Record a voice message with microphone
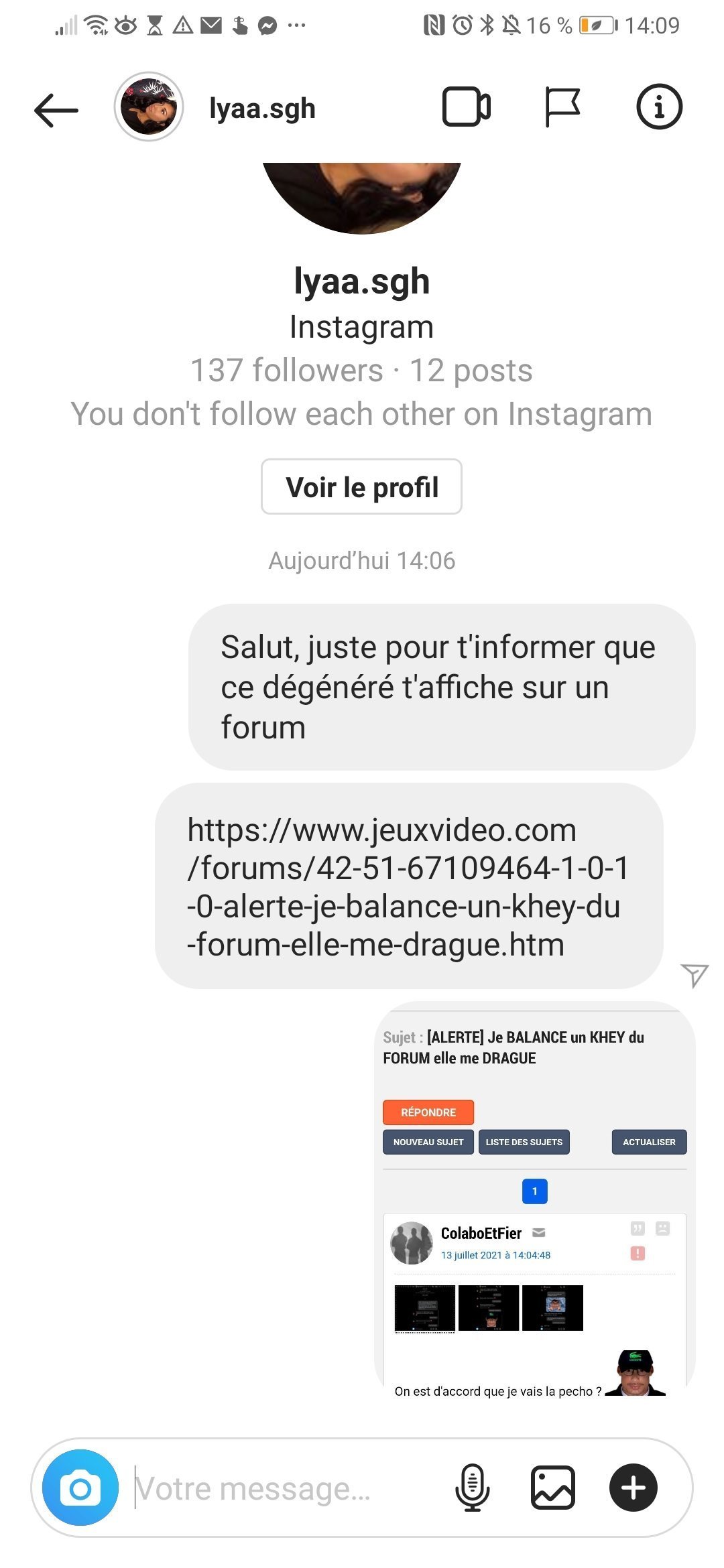This screenshot has width=724, height=1568. [473, 1488]
